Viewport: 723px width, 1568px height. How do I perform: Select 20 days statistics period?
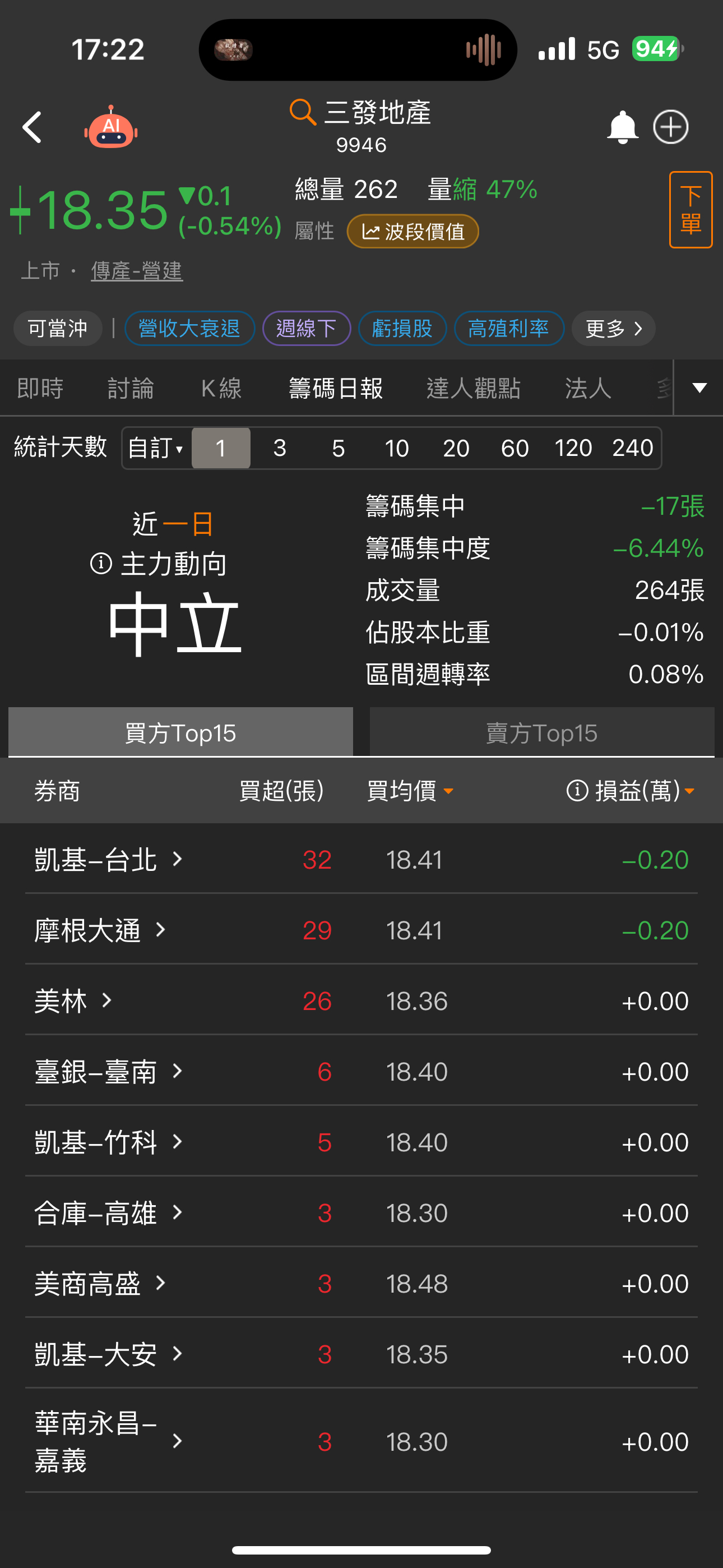click(x=456, y=449)
